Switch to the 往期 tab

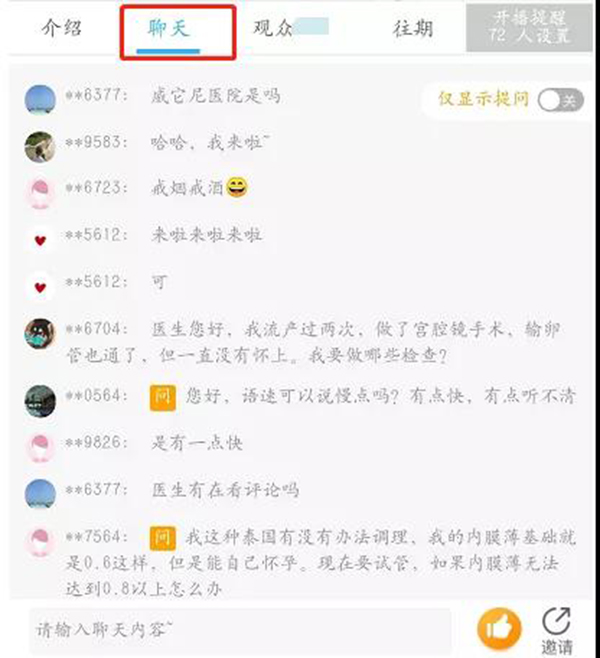[412, 29]
